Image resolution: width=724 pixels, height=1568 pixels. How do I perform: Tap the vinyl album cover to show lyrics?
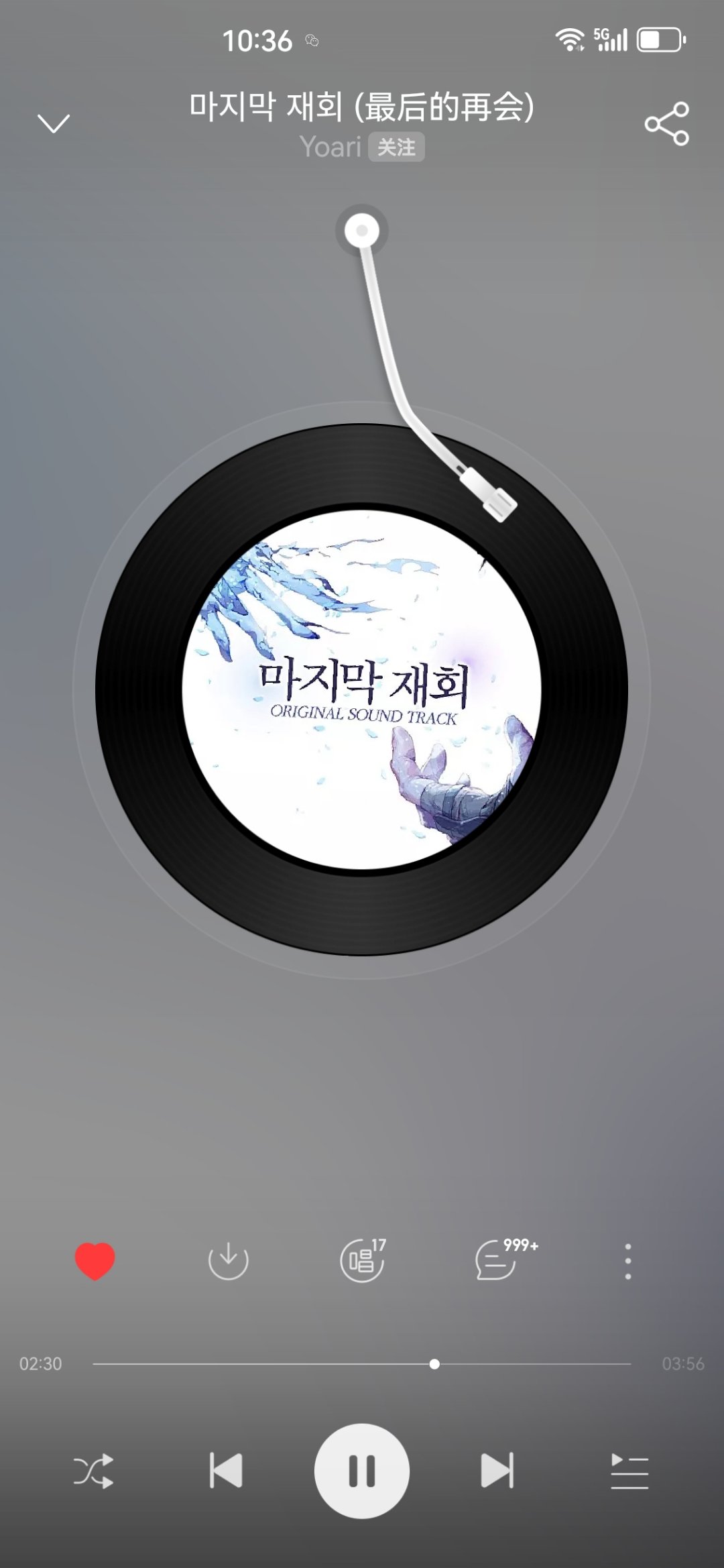coord(362,689)
